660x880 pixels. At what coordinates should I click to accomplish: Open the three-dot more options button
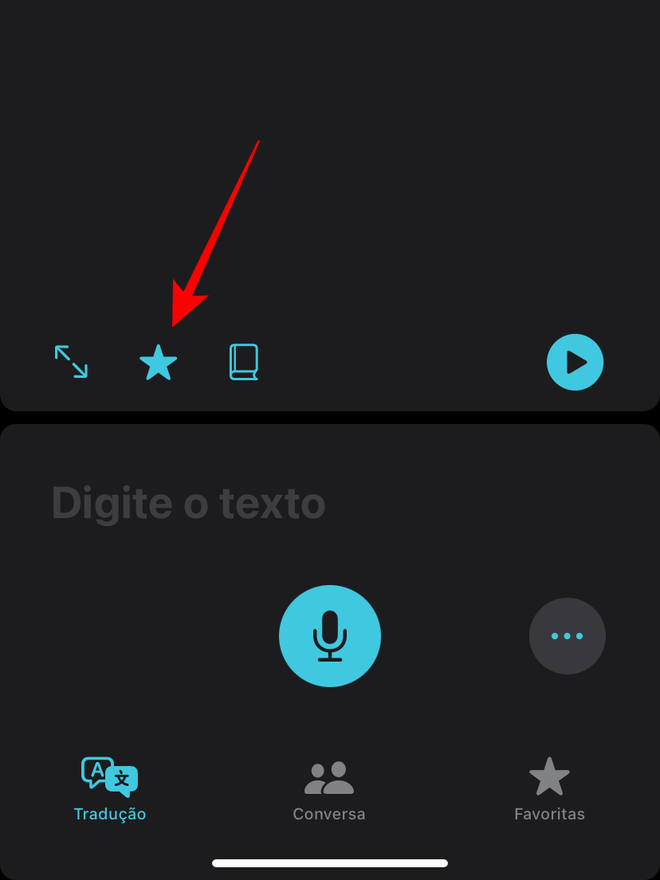(x=567, y=636)
